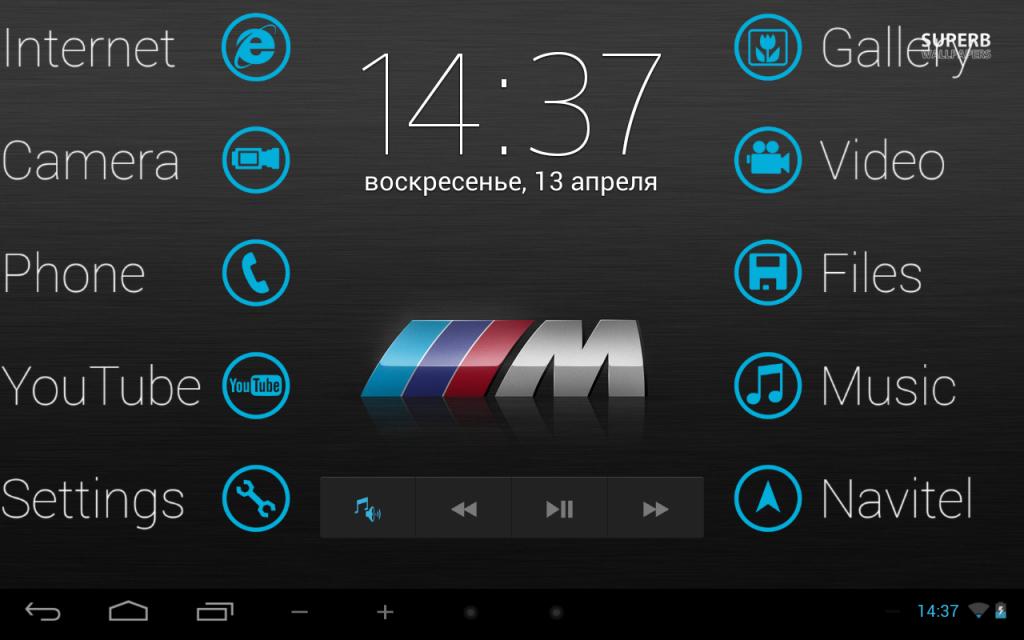Screen dimensions: 1024x640
Task: Go back using the navigation bar
Action: [x=43, y=611]
